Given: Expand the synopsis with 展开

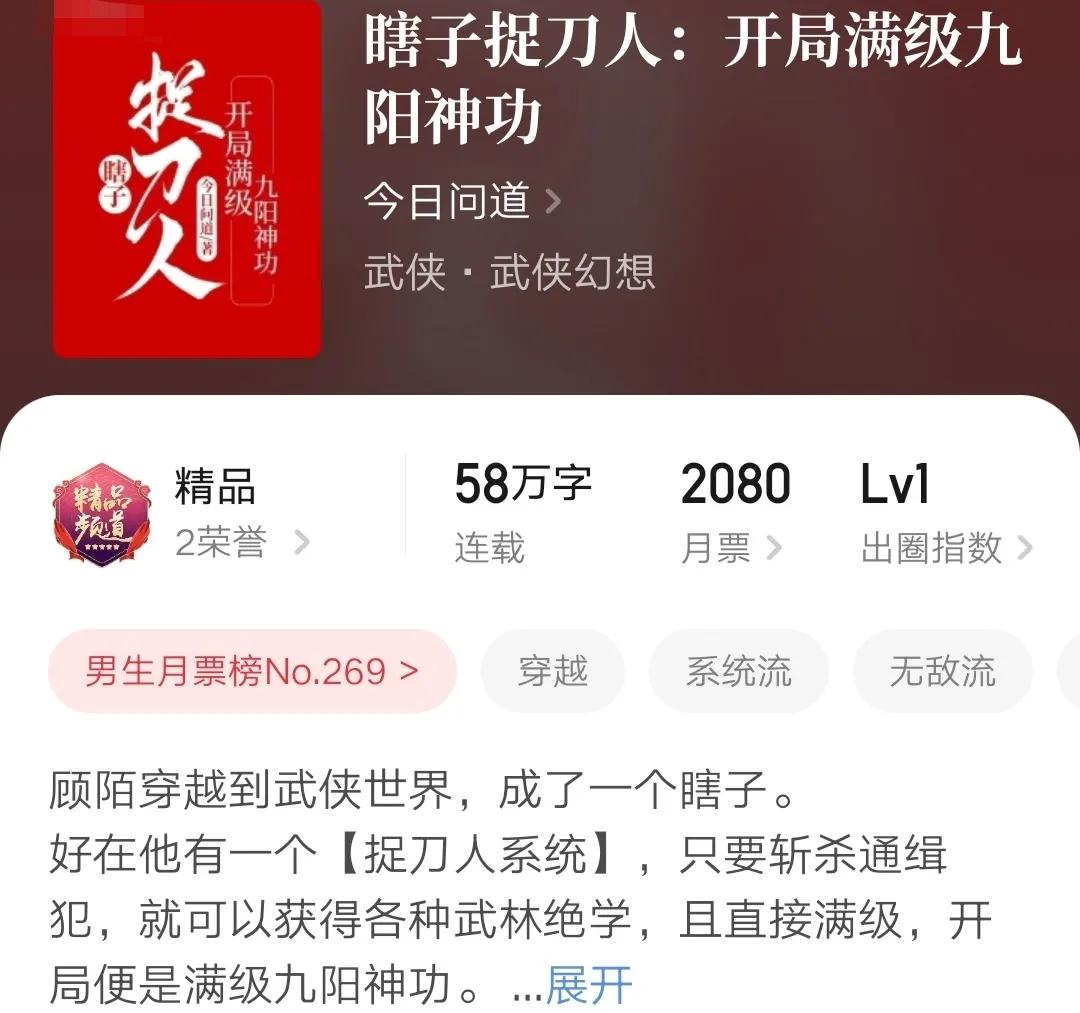Looking at the screenshot, I should click(589, 986).
